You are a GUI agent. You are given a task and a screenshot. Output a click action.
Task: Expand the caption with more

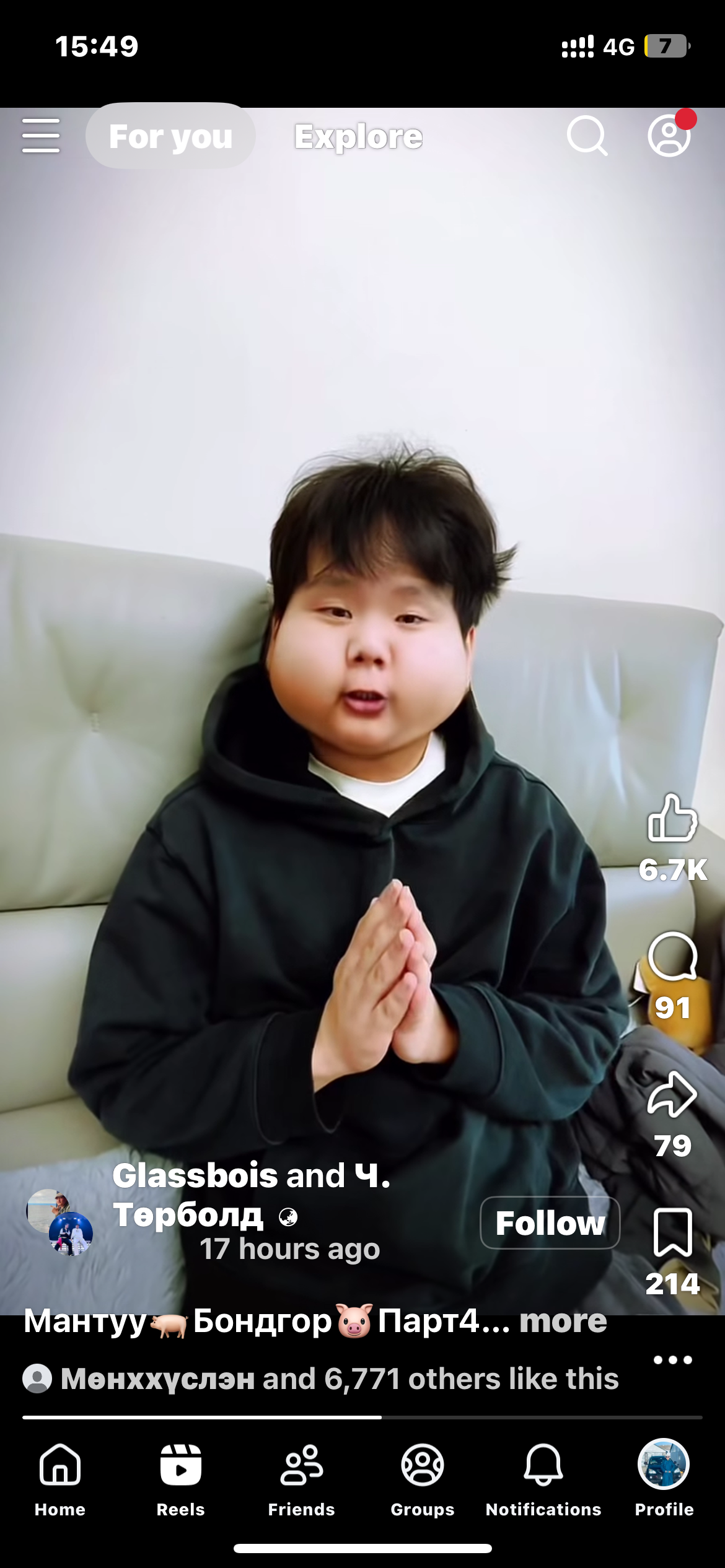click(563, 1321)
